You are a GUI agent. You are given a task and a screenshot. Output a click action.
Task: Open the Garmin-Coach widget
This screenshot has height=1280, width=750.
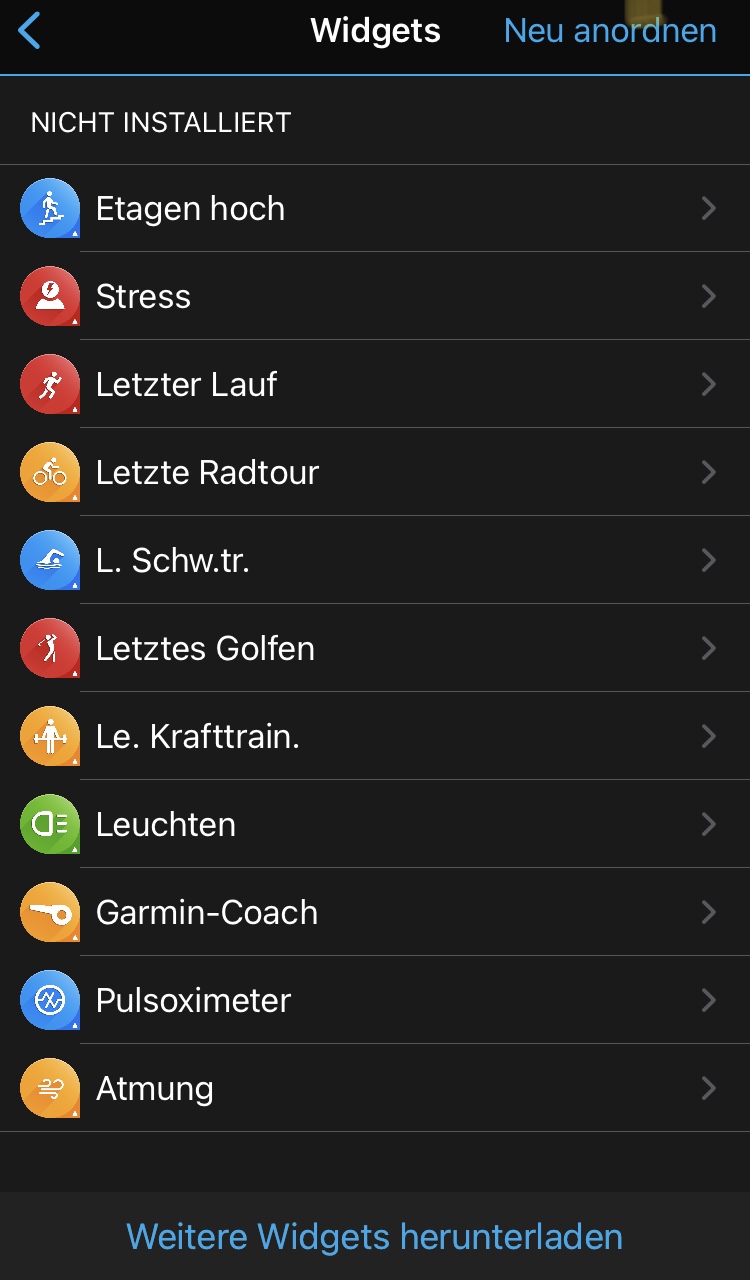[x=375, y=913]
